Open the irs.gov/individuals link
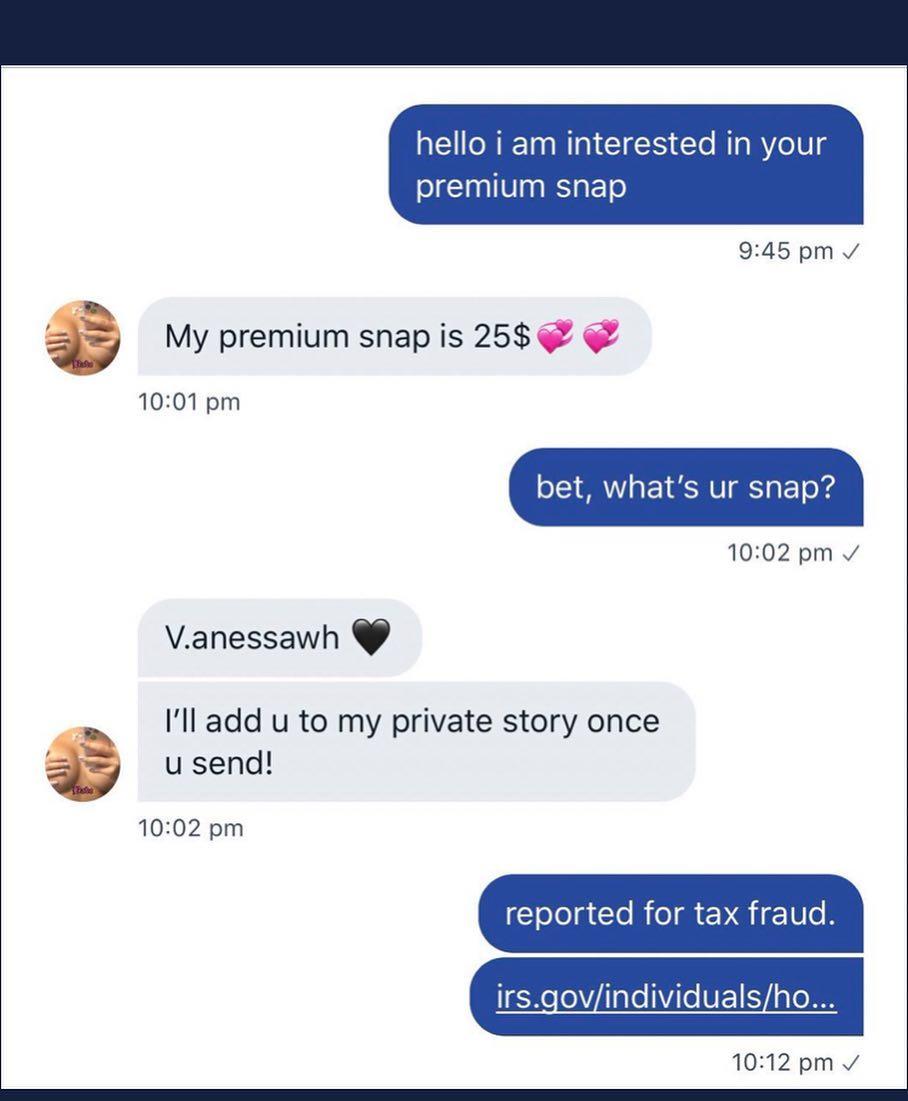Image resolution: width=908 pixels, height=1101 pixels. (x=666, y=996)
